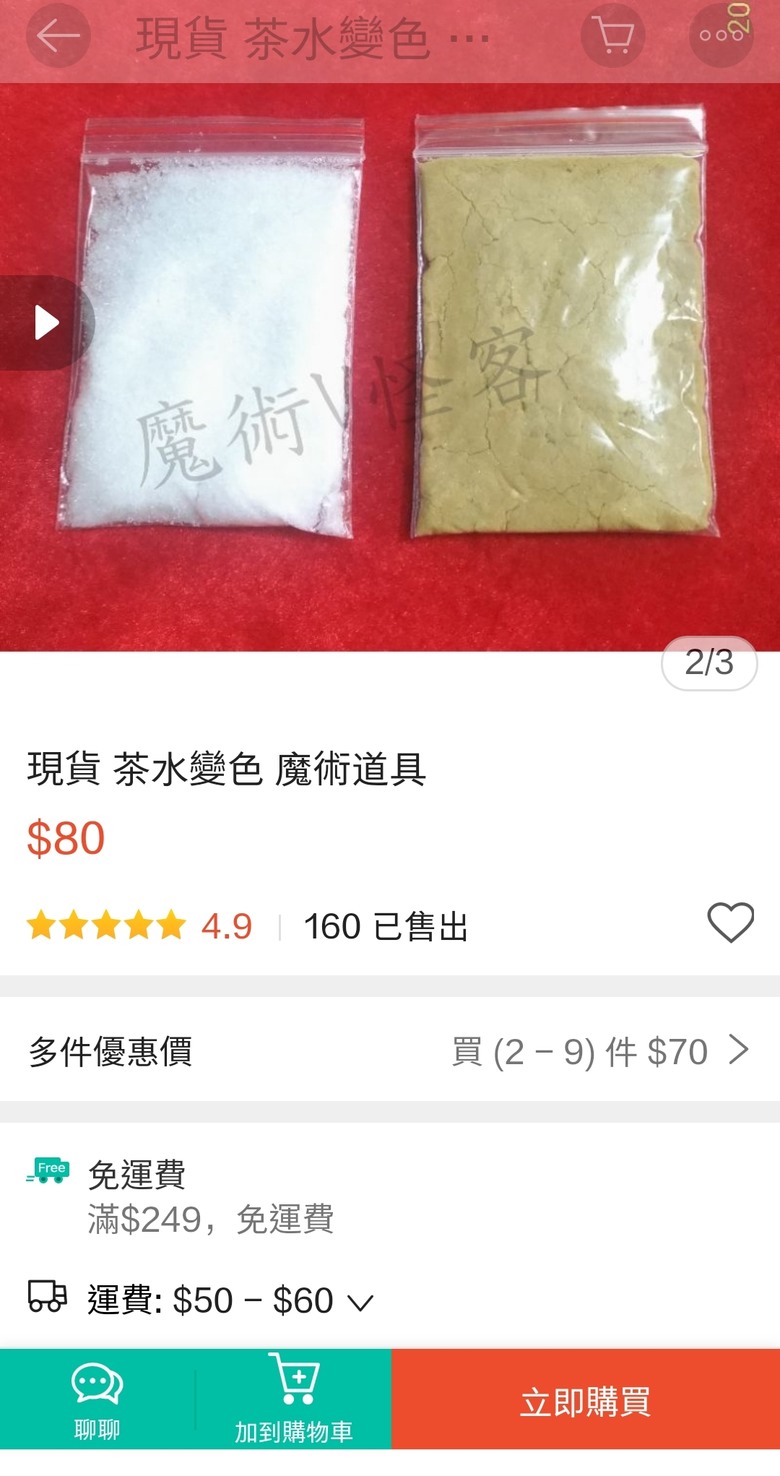Go back using the top-left arrow

tap(58, 37)
